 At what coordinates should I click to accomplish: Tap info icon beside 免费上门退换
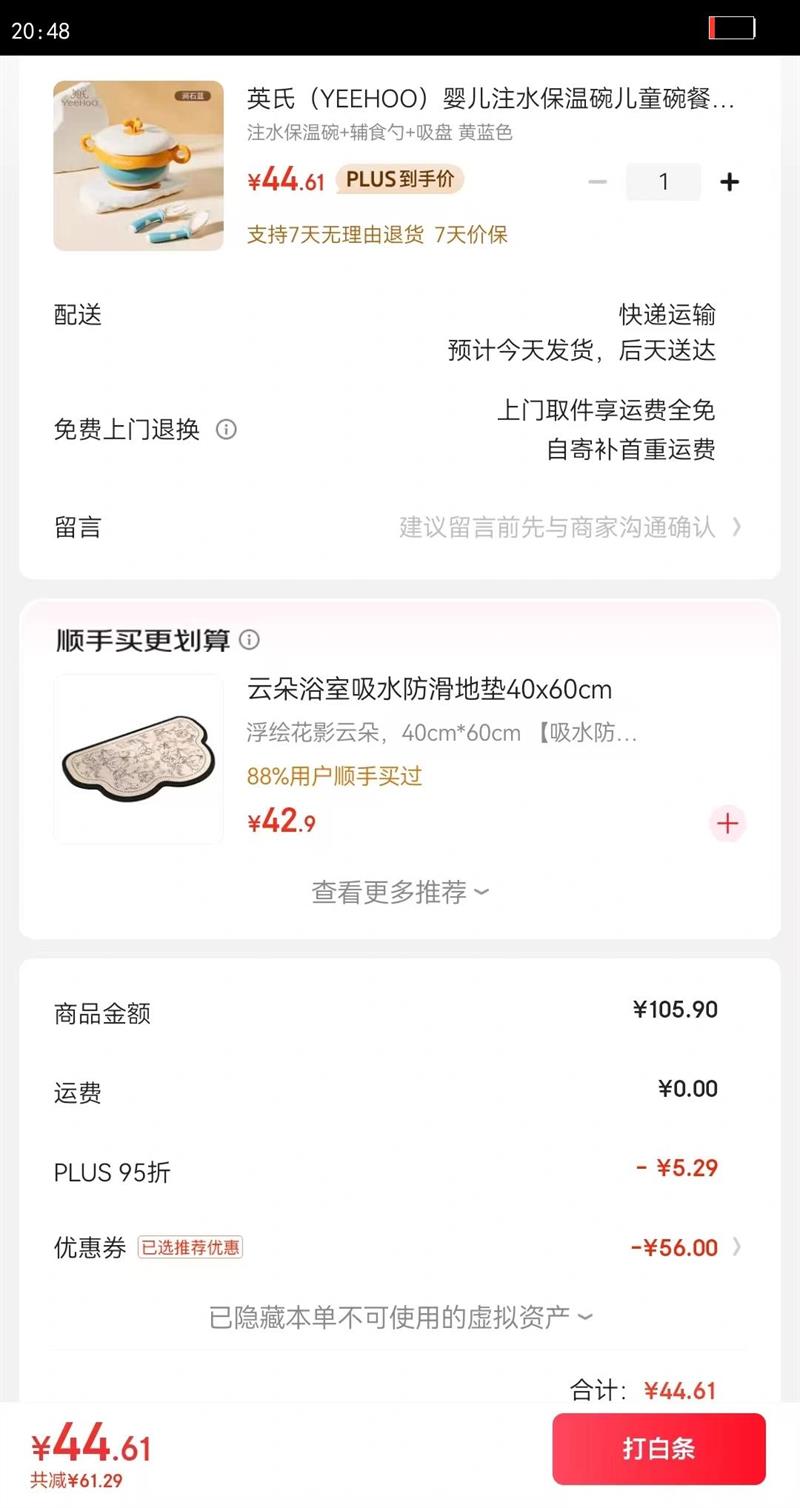point(227,430)
